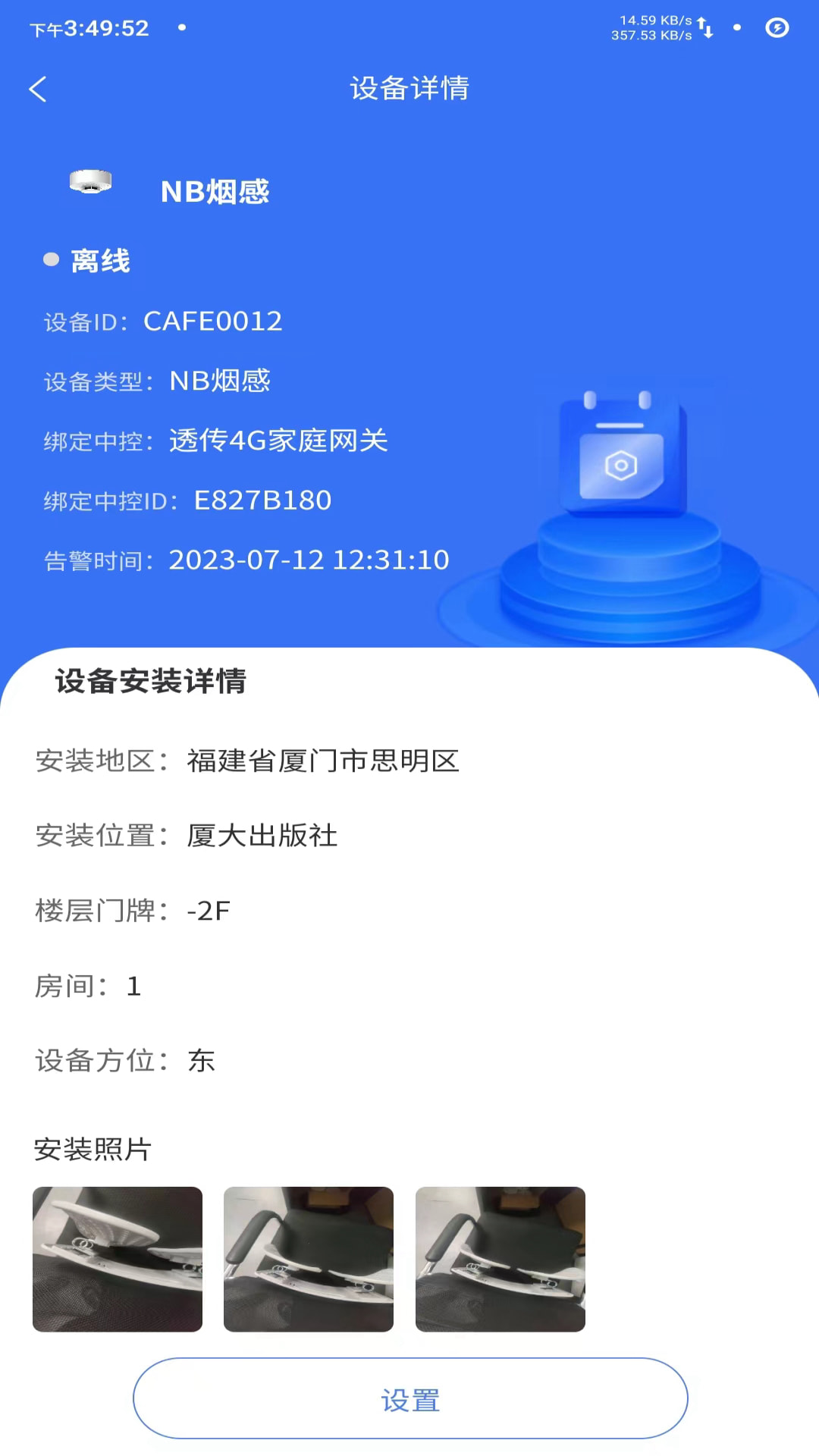819x1456 pixels.
Task: Go back from the 设备详情 page
Action: coord(38,89)
